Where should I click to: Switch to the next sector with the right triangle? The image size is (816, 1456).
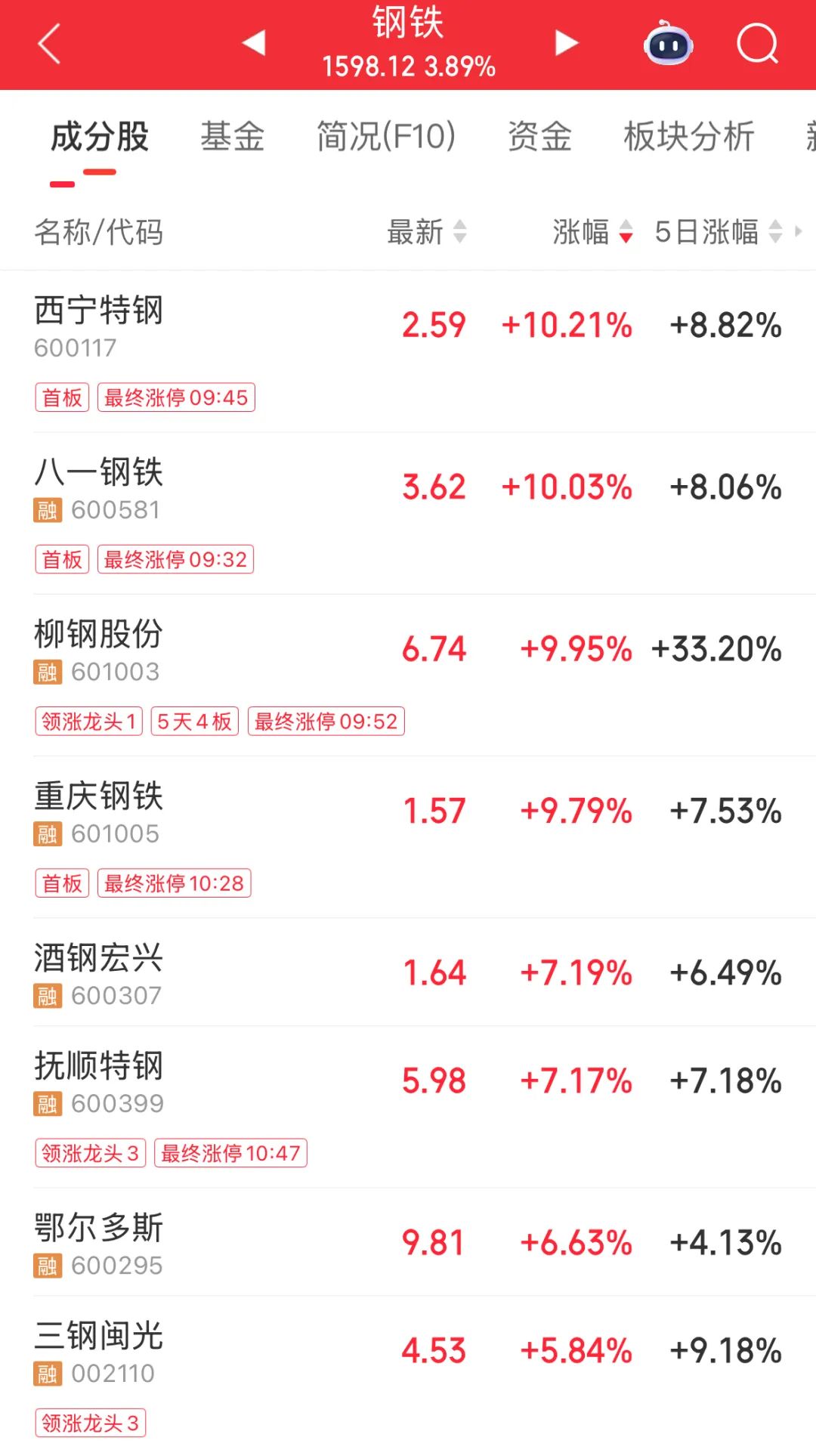pos(566,43)
